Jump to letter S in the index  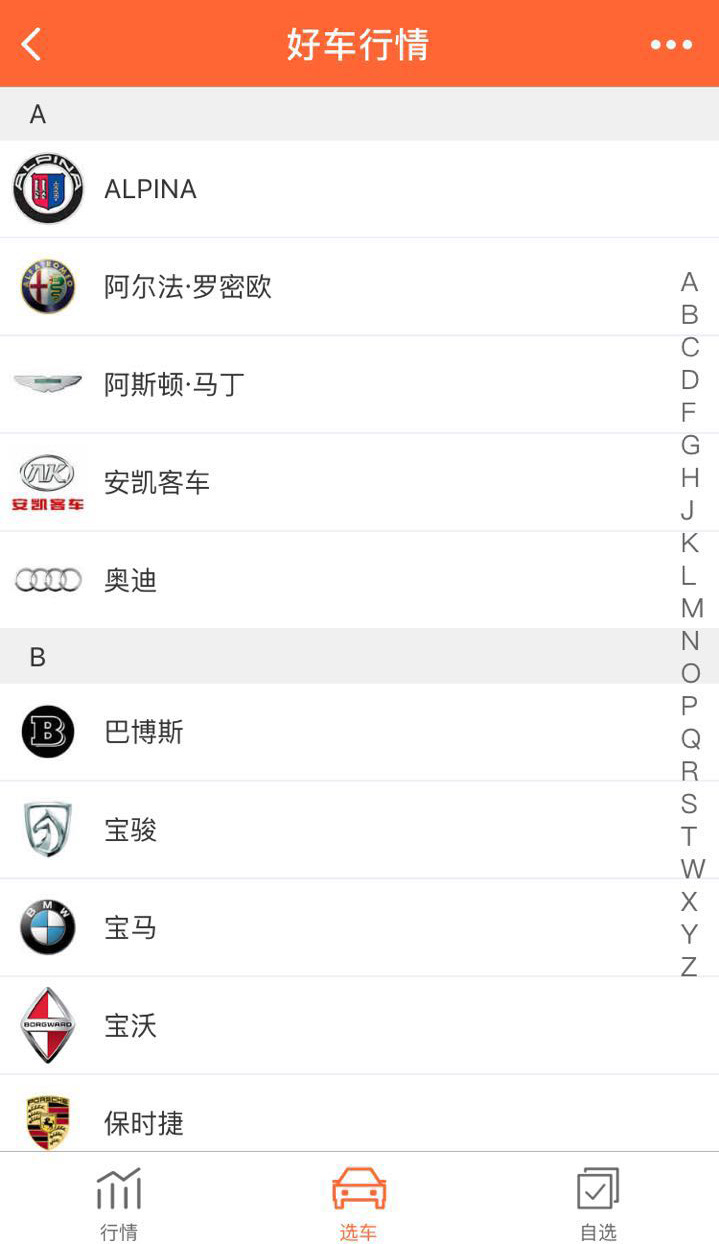(689, 804)
